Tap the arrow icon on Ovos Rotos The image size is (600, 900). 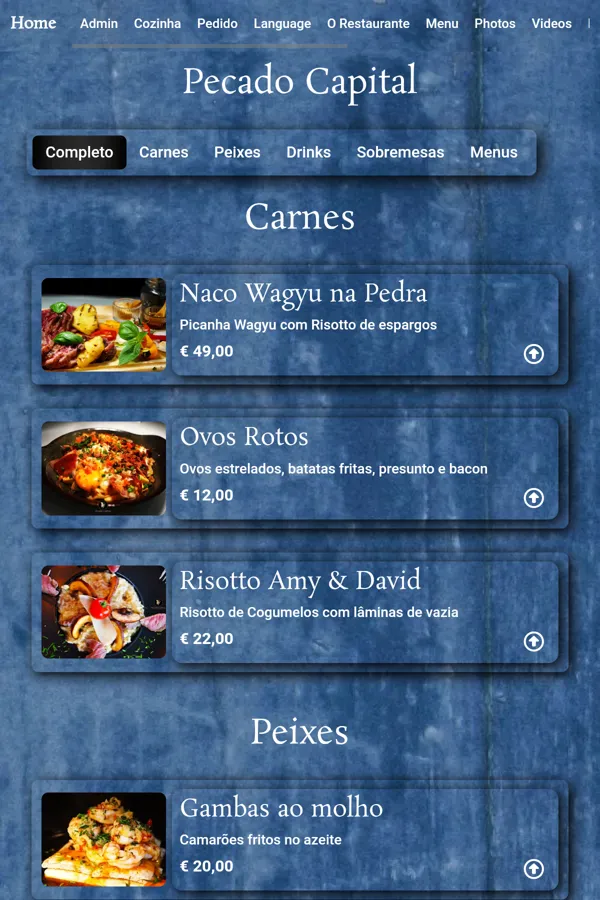pyautogui.click(x=534, y=497)
